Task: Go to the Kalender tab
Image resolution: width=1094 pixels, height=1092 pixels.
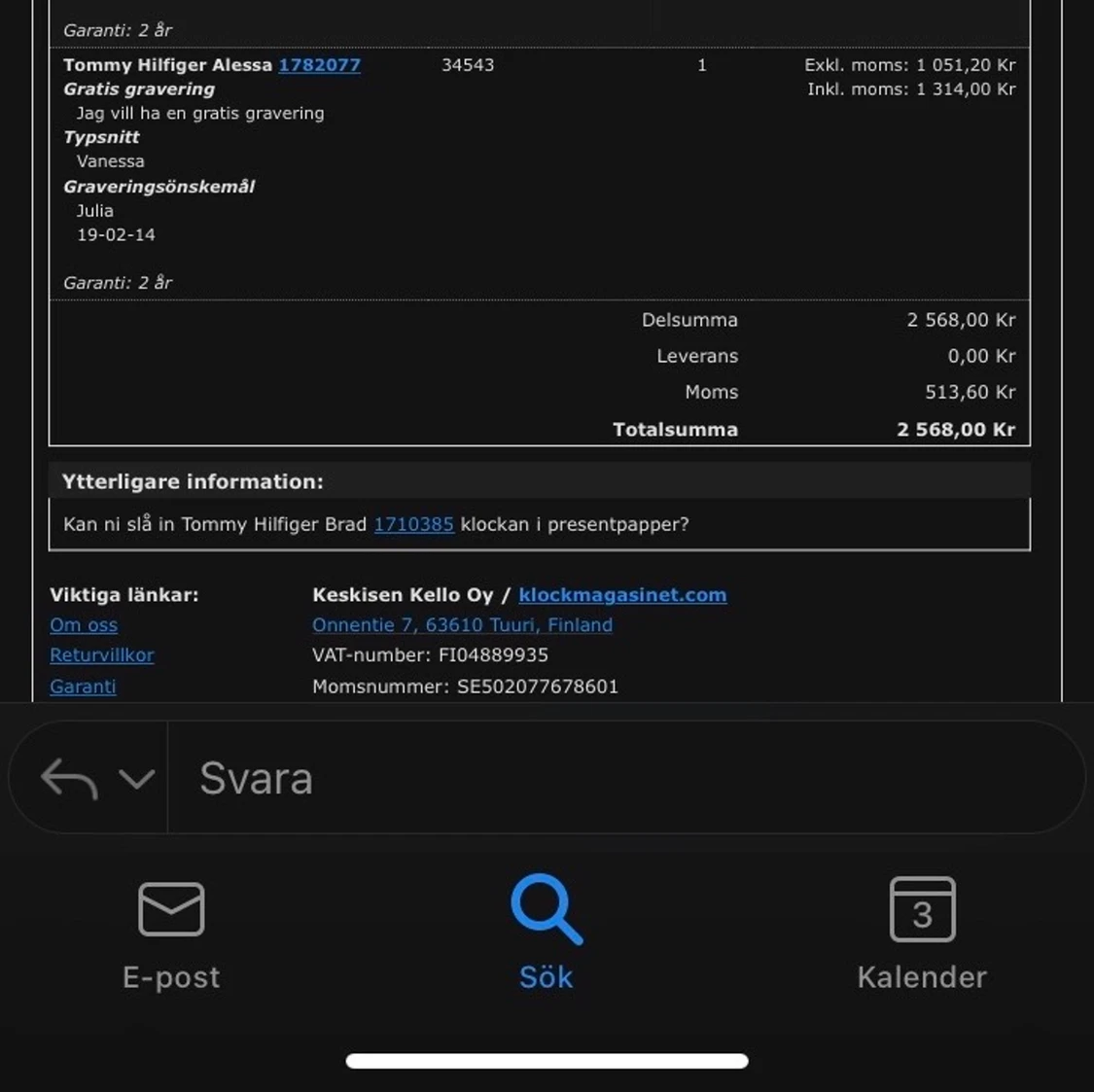Action: click(922, 933)
